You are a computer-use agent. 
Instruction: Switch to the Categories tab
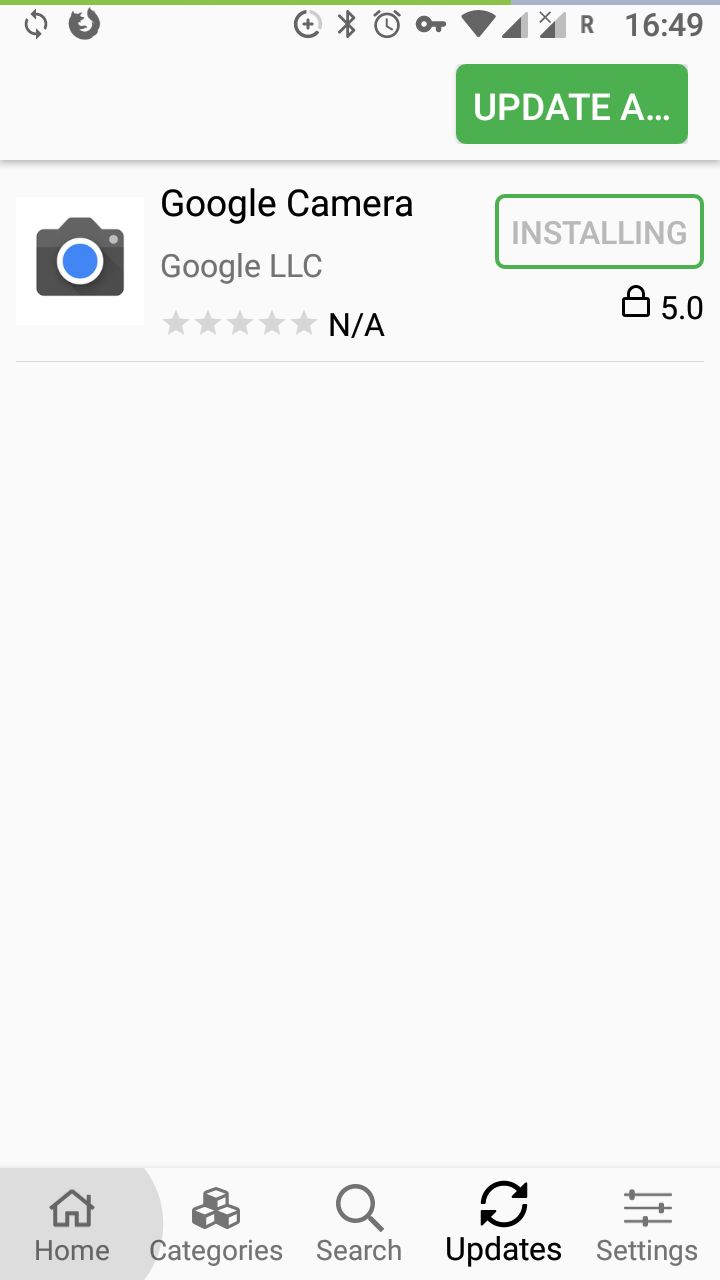coord(216,1224)
